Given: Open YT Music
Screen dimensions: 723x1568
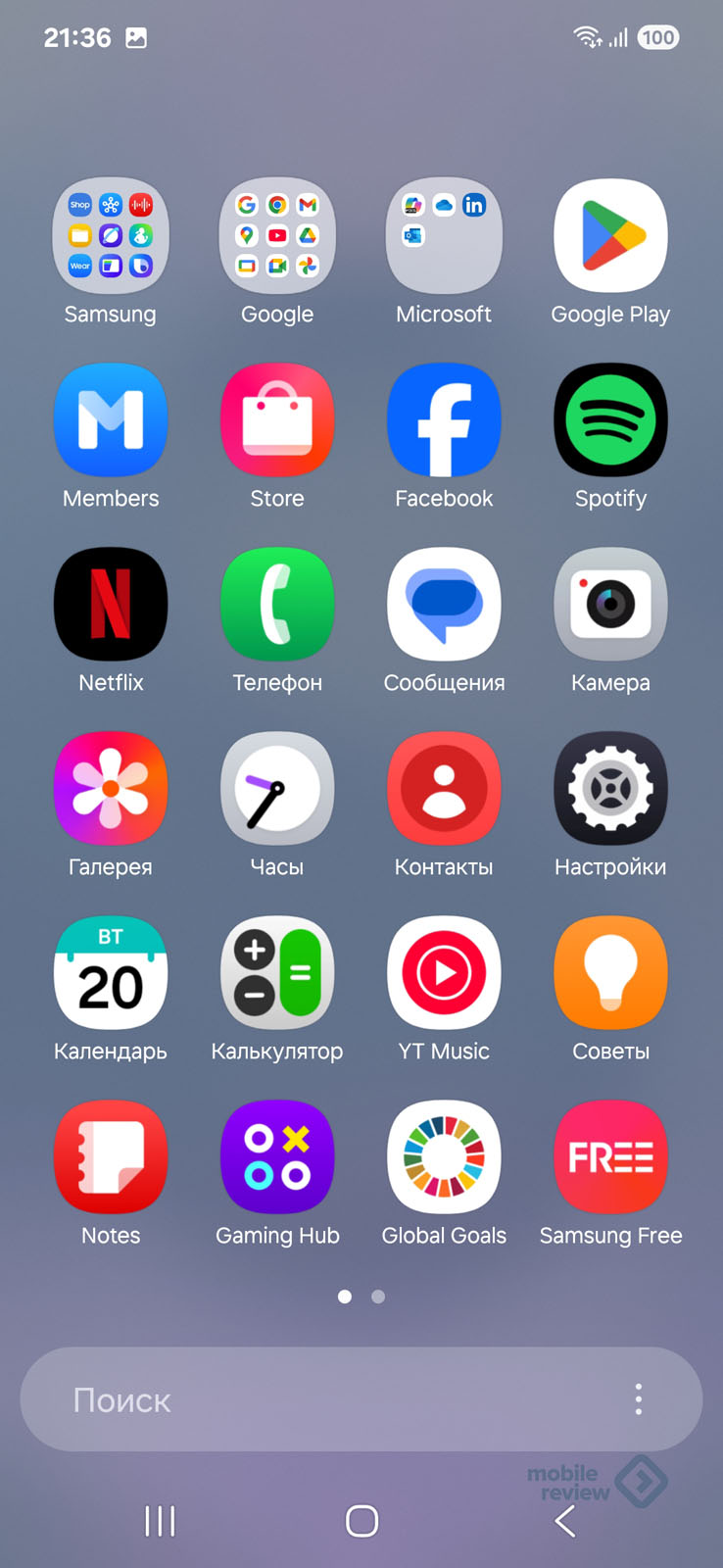Looking at the screenshot, I should [x=444, y=973].
